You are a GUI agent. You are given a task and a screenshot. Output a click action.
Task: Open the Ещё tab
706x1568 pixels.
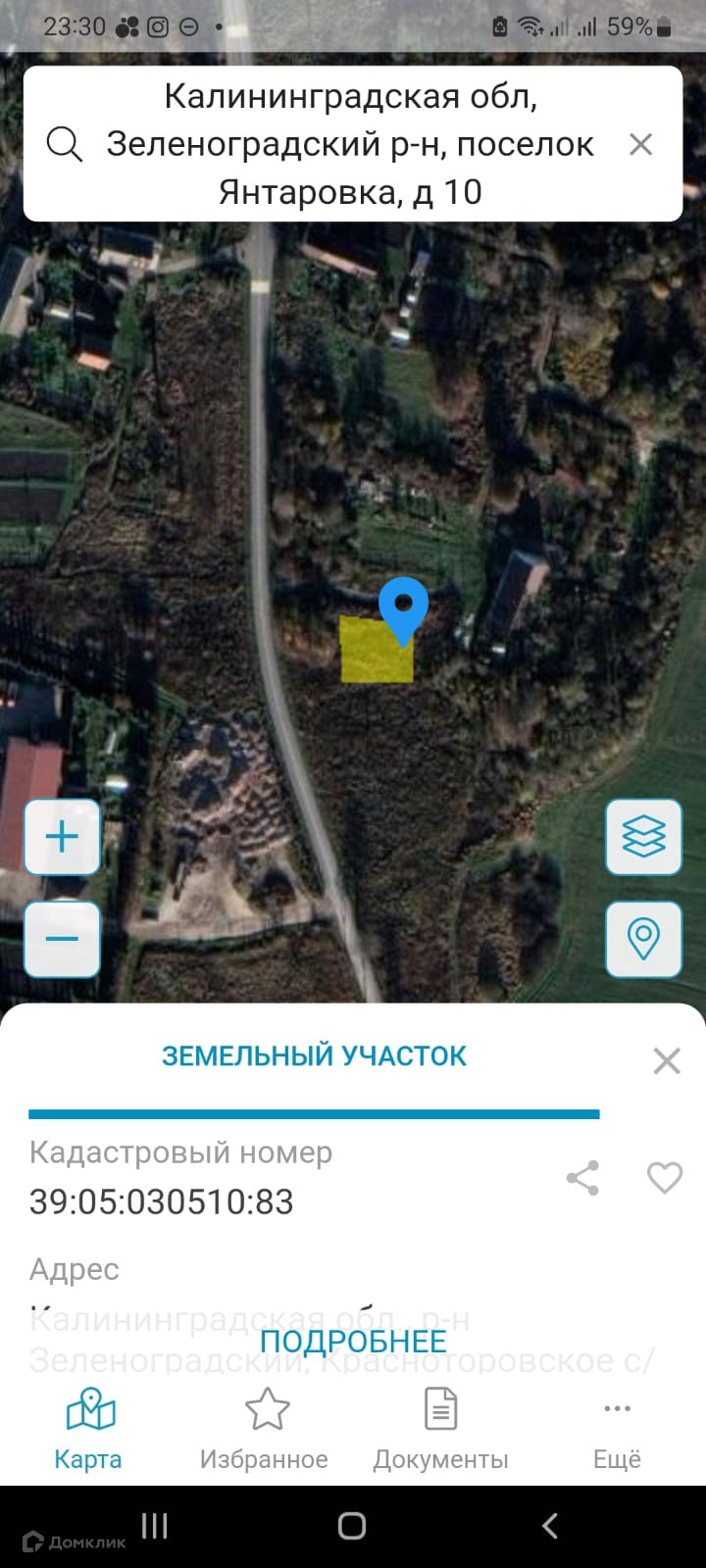(617, 1431)
